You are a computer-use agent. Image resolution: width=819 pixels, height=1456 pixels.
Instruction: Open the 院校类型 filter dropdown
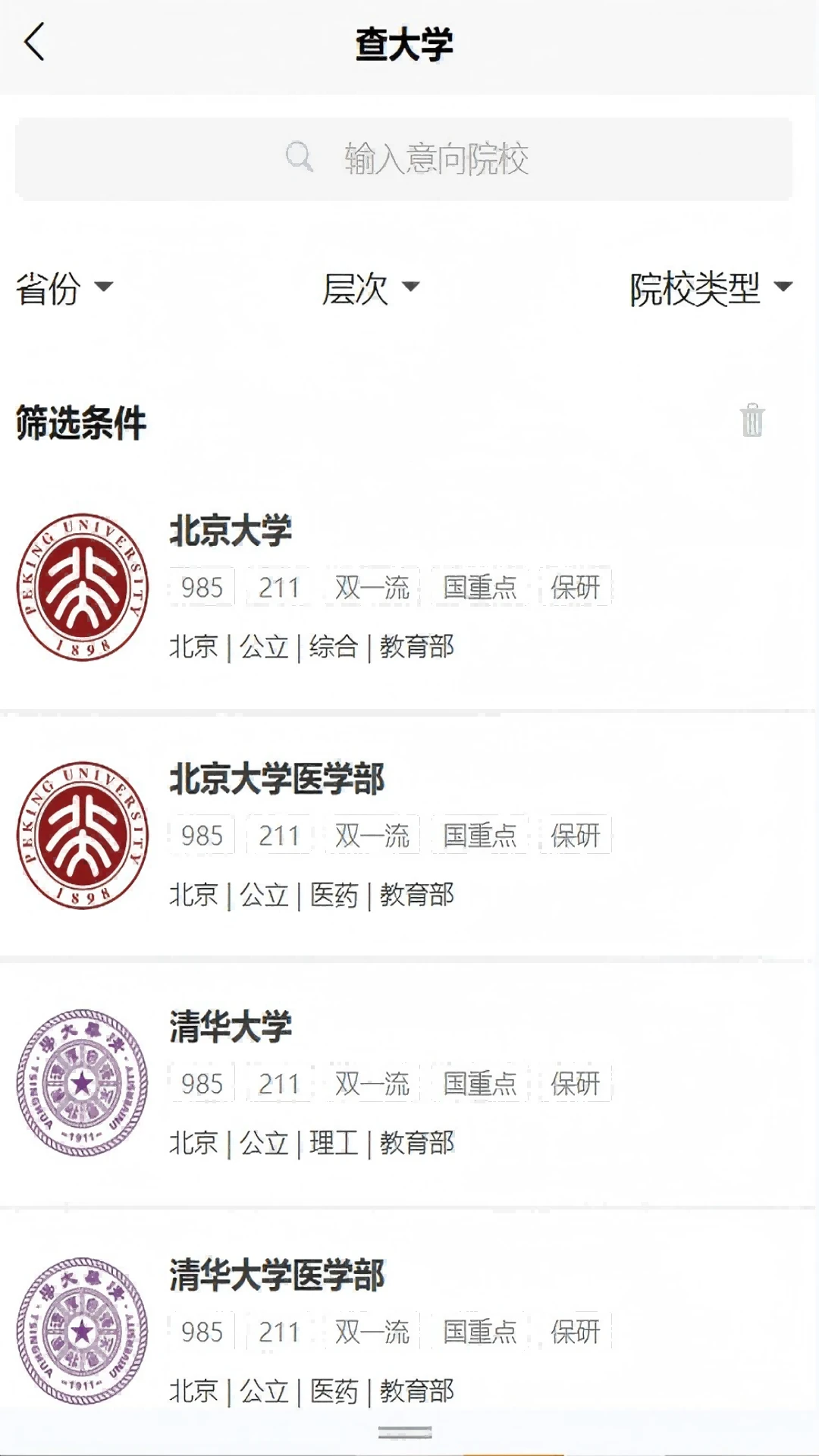point(709,288)
